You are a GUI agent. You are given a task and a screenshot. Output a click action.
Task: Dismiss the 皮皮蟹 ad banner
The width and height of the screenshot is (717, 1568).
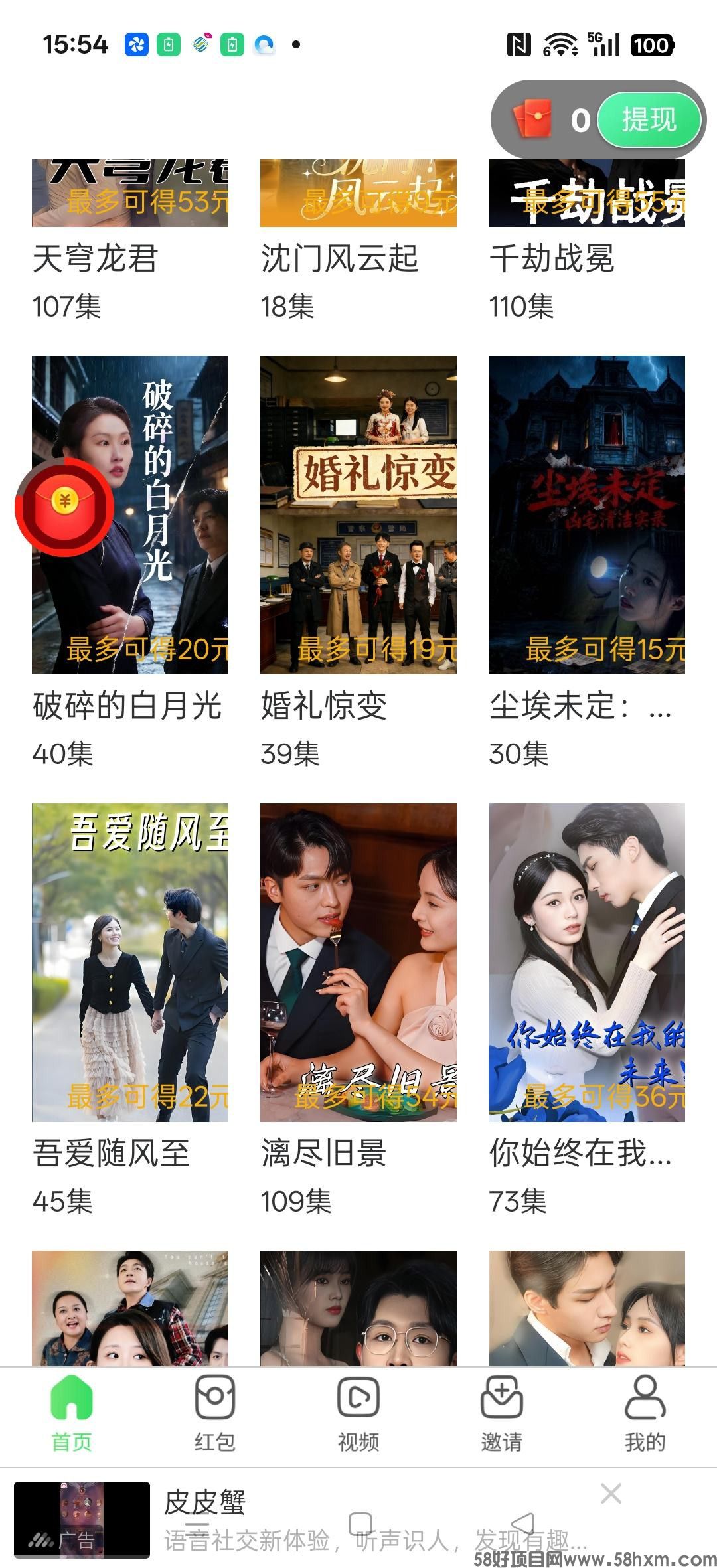click(611, 1494)
